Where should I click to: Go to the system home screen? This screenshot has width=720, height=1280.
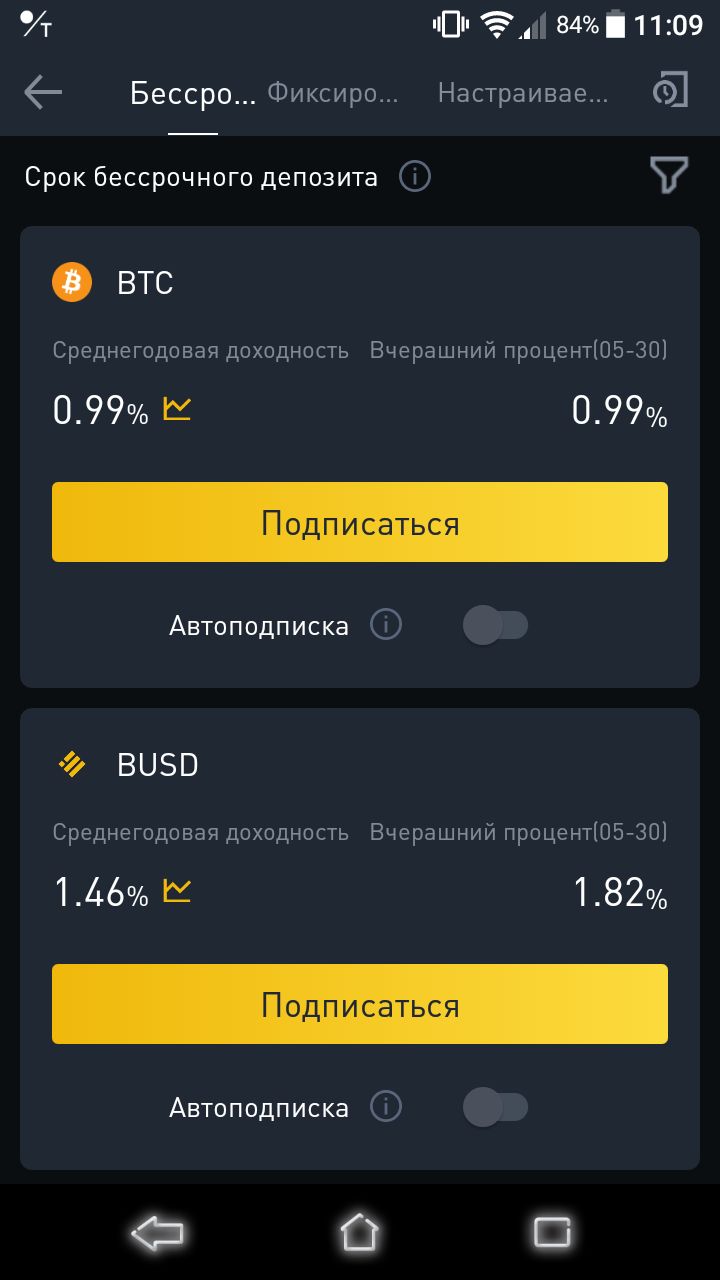[360, 1233]
